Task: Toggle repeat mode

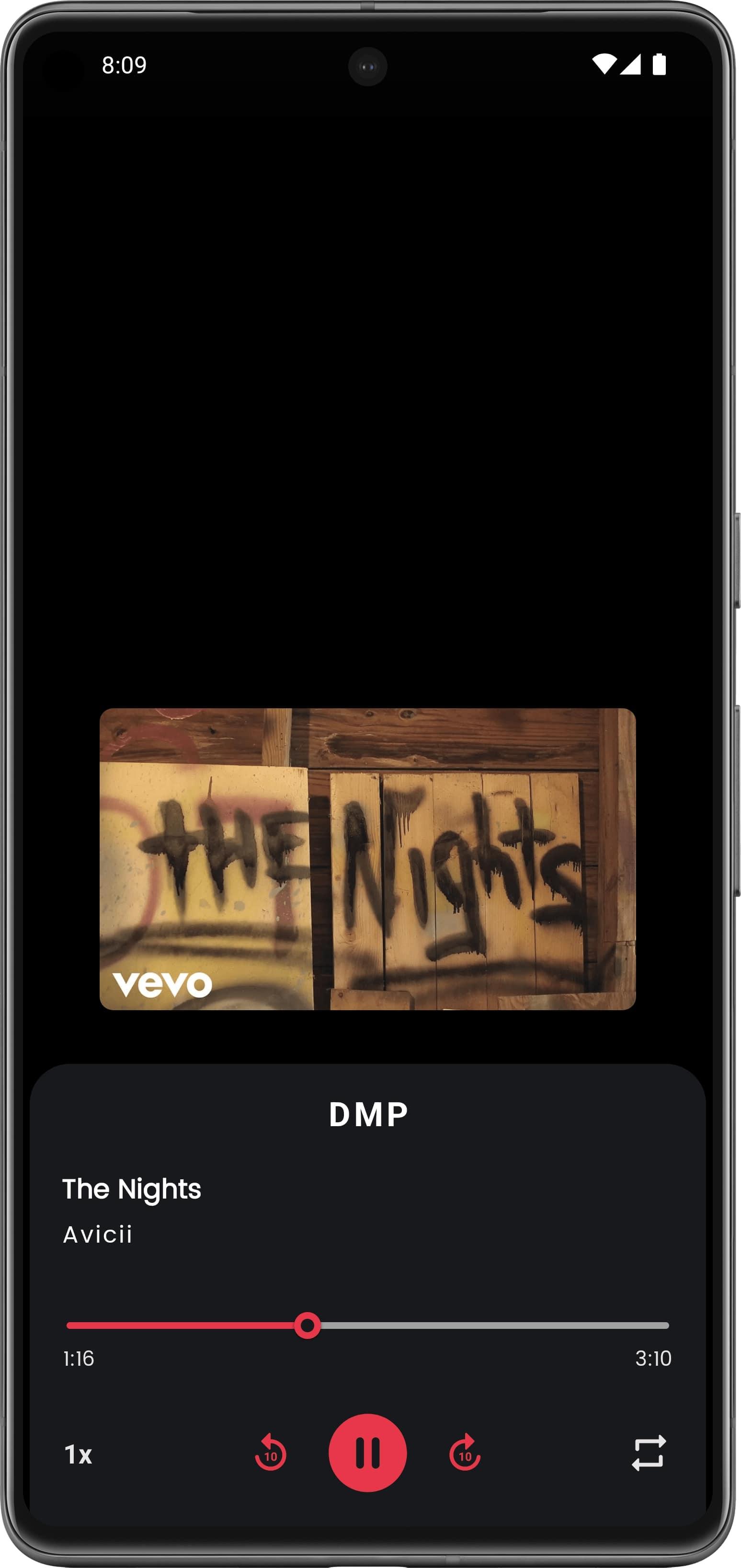Action: coord(649,1453)
